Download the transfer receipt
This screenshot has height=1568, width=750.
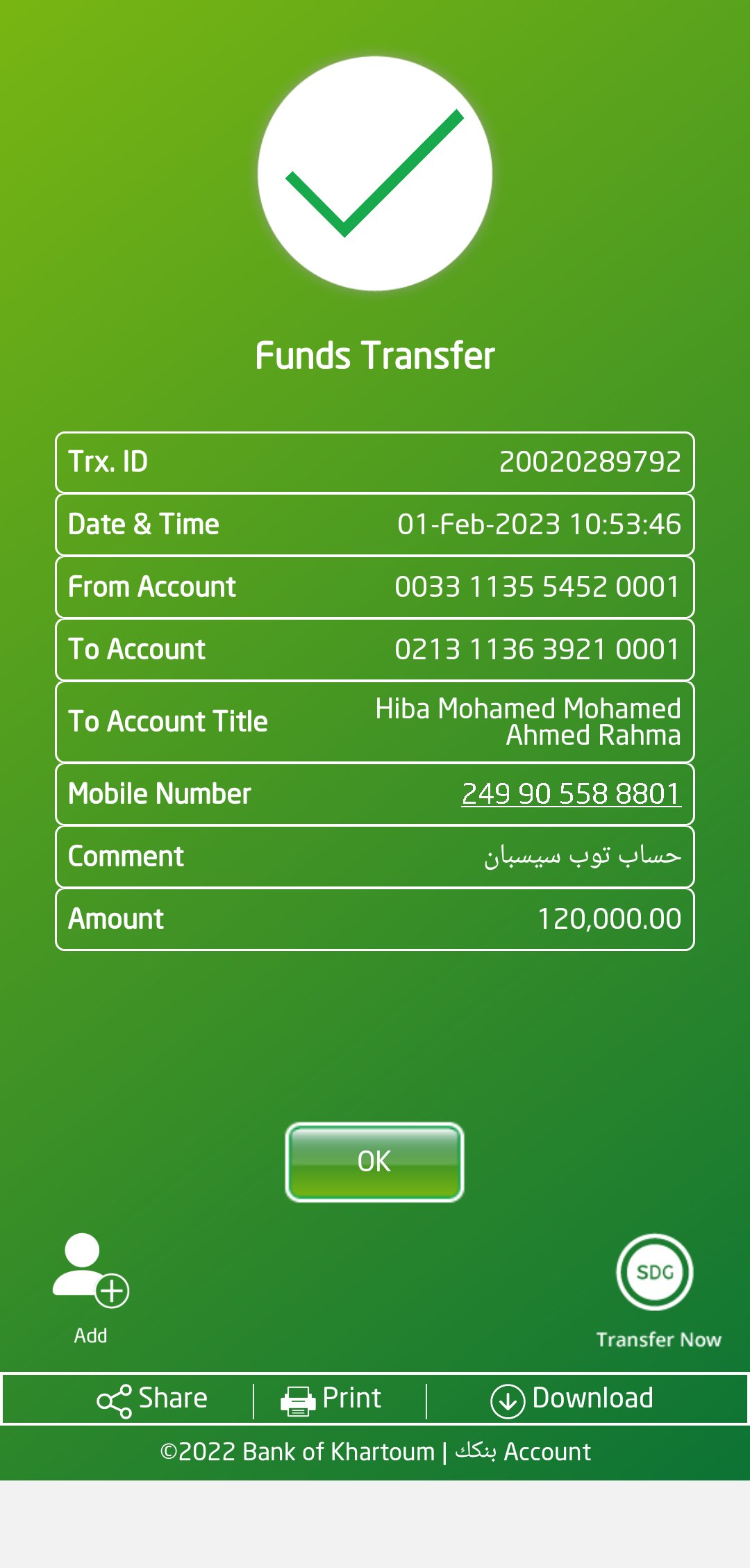(x=572, y=1398)
